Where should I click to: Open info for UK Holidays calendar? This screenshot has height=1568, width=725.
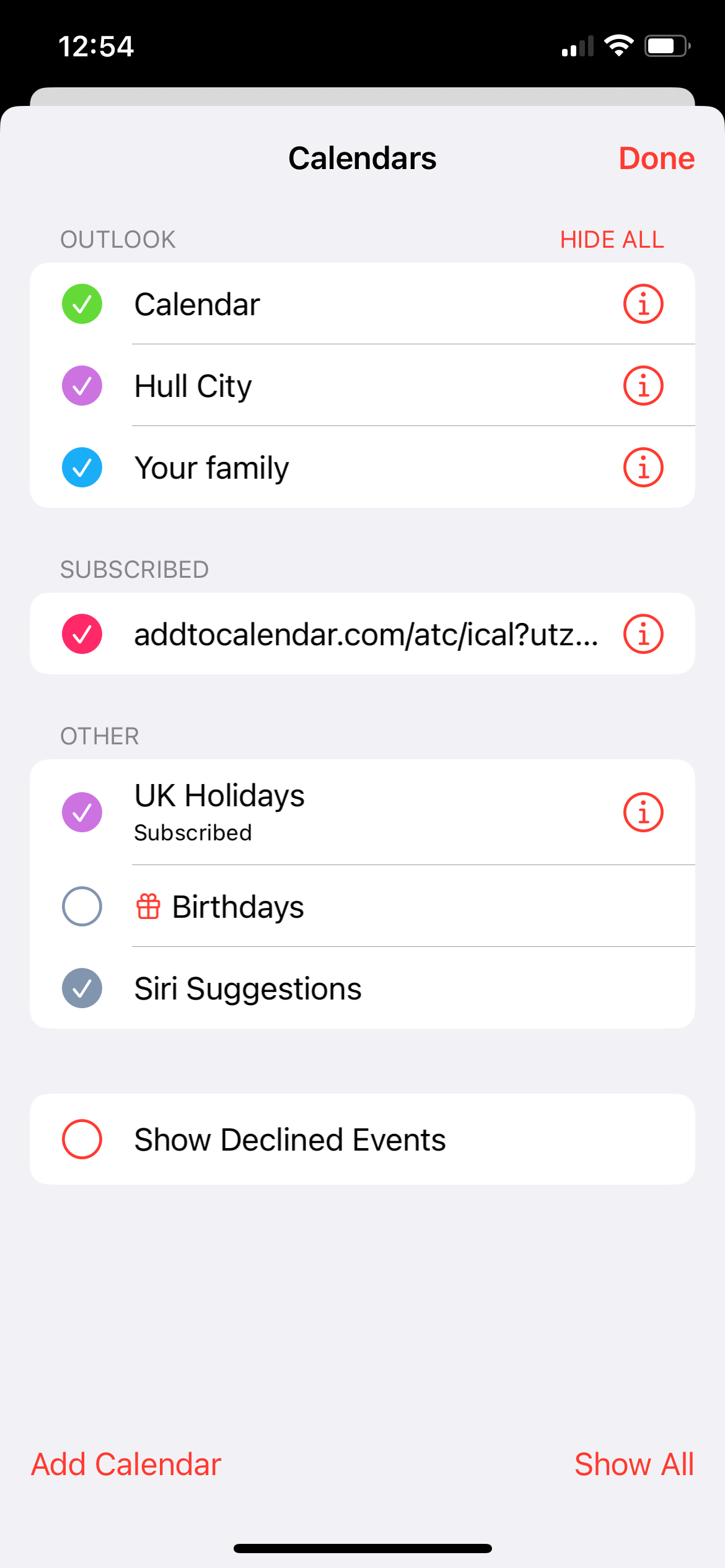click(x=643, y=812)
